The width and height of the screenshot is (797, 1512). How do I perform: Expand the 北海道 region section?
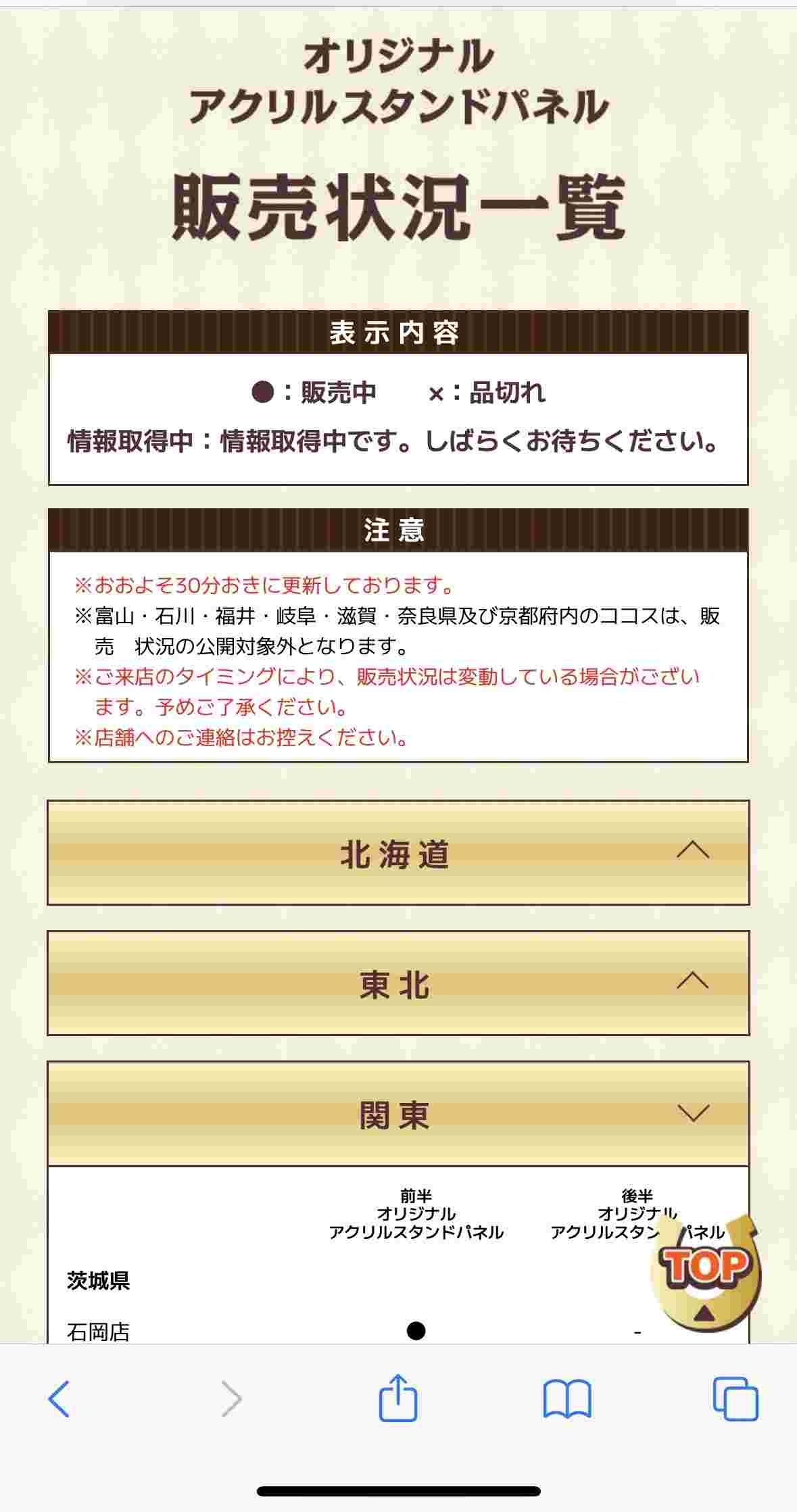398,852
